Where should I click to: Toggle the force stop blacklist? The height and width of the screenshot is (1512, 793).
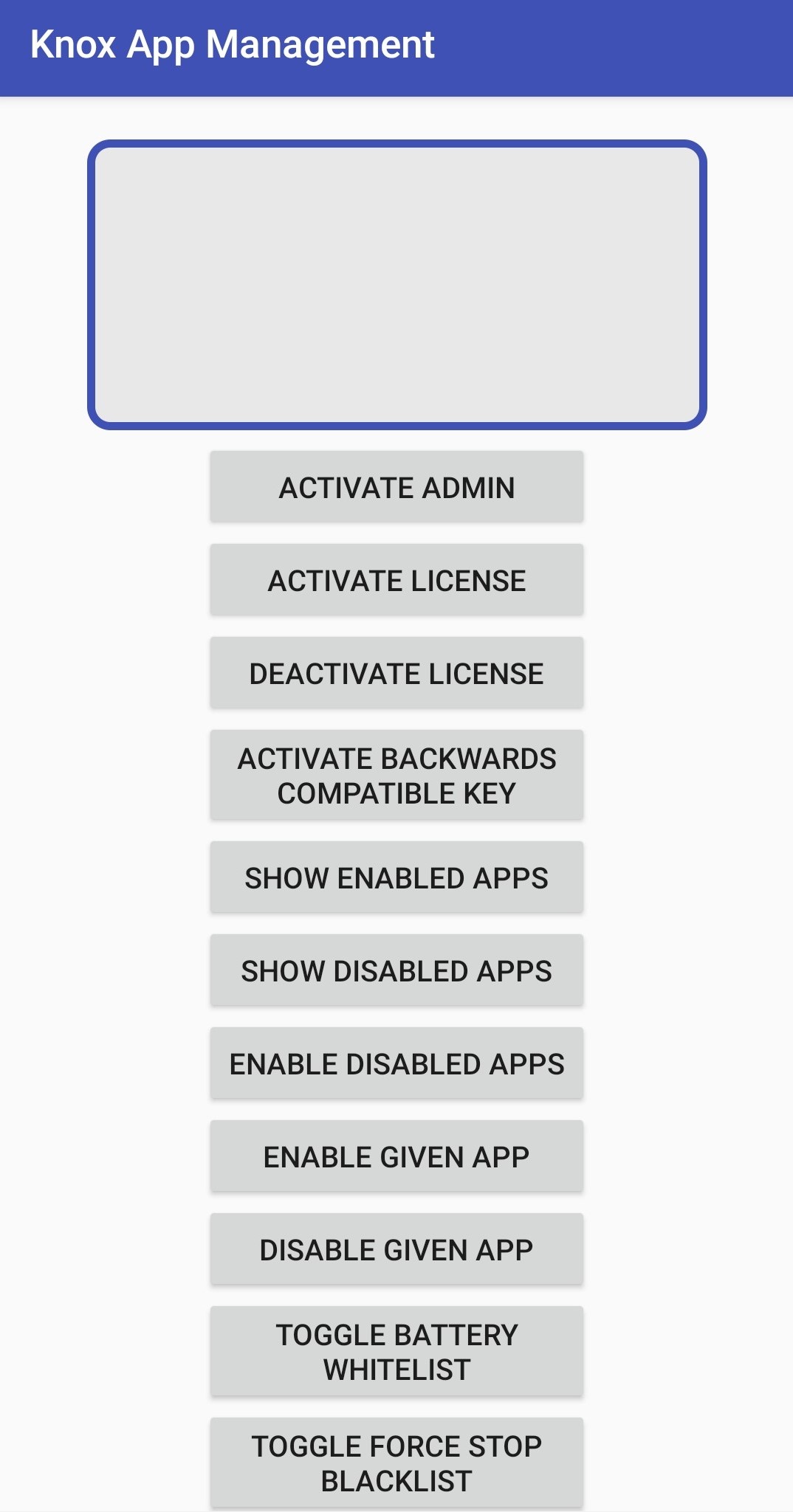pos(396,1463)
